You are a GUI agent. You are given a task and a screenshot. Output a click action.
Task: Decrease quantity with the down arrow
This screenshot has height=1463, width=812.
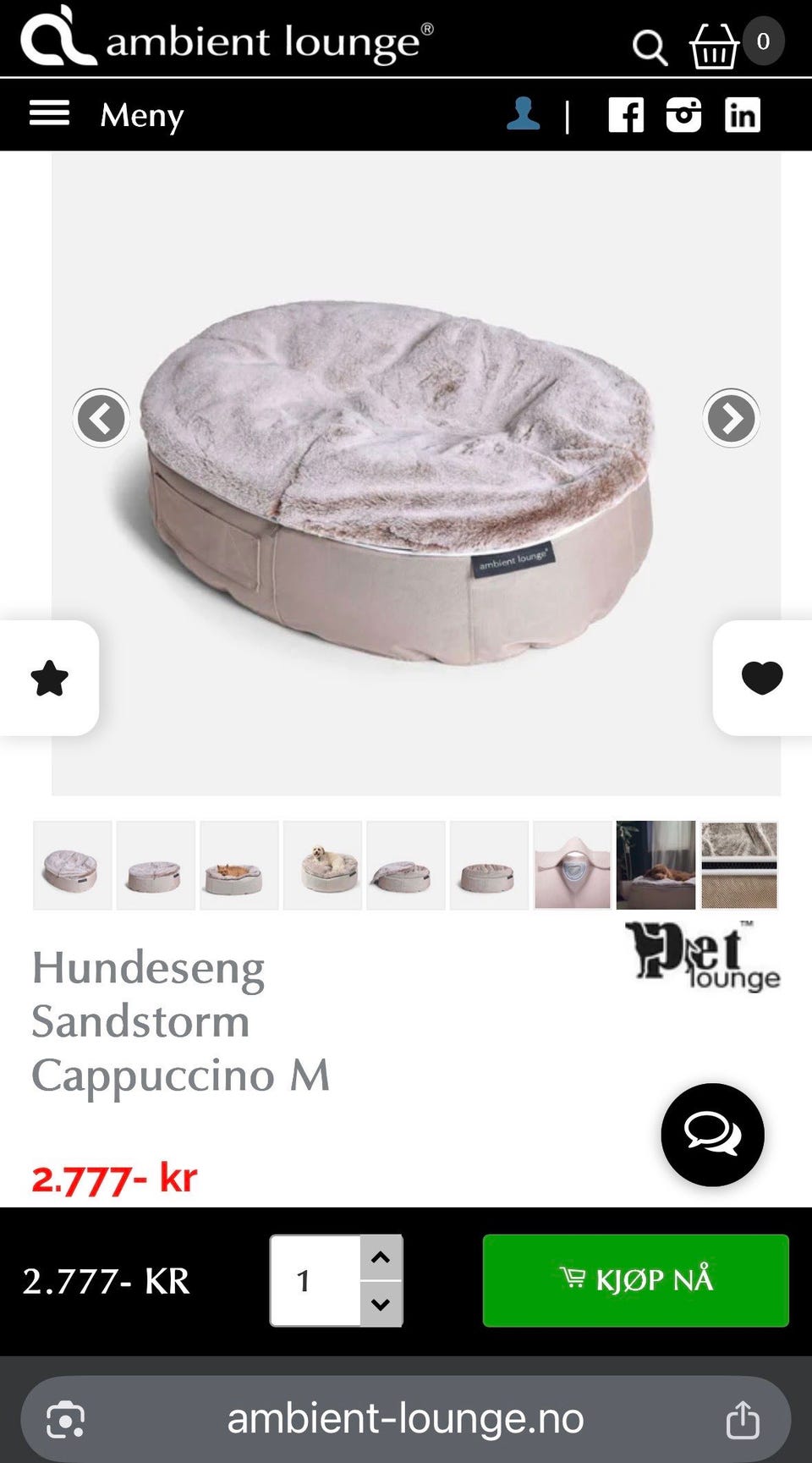click(x=381, y=1304)
